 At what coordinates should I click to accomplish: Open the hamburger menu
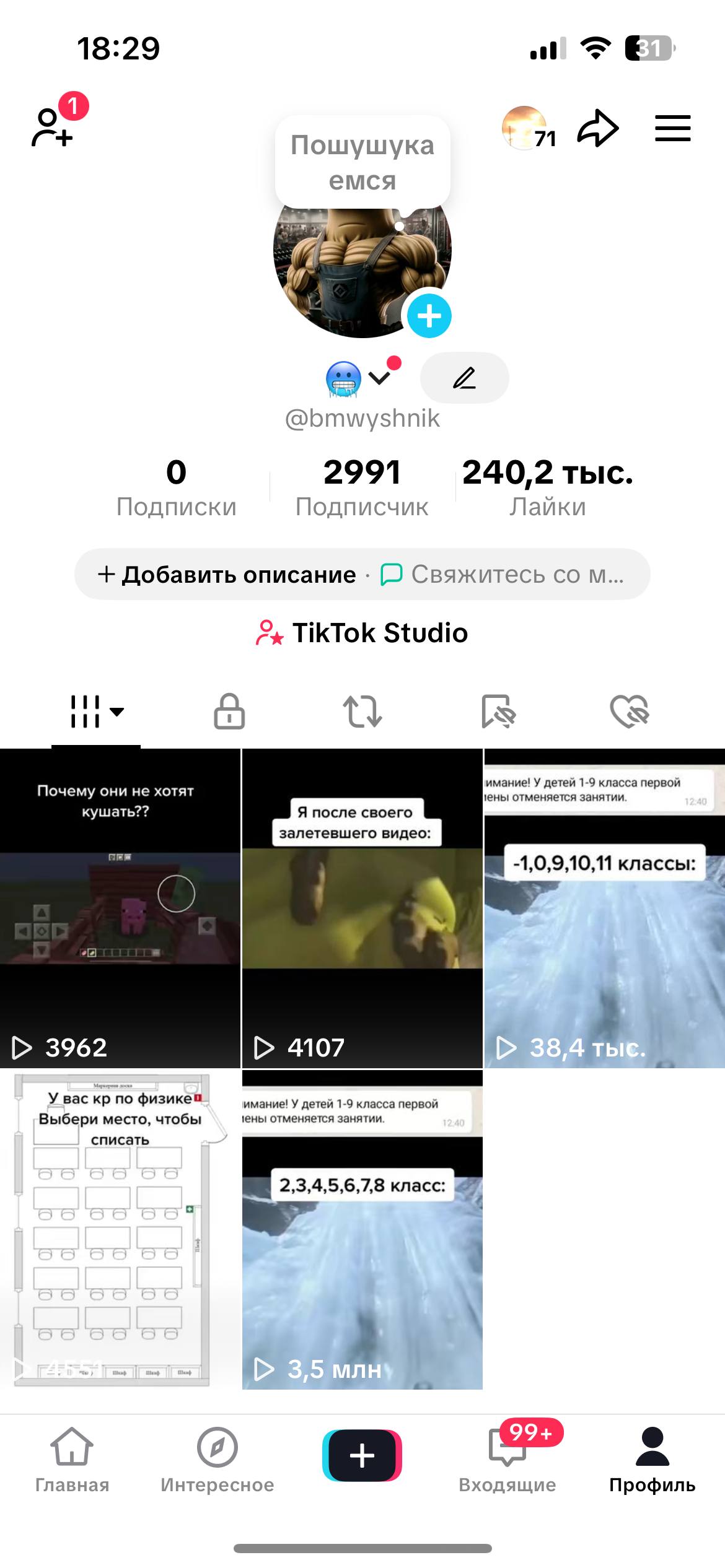tap(672, 128)
